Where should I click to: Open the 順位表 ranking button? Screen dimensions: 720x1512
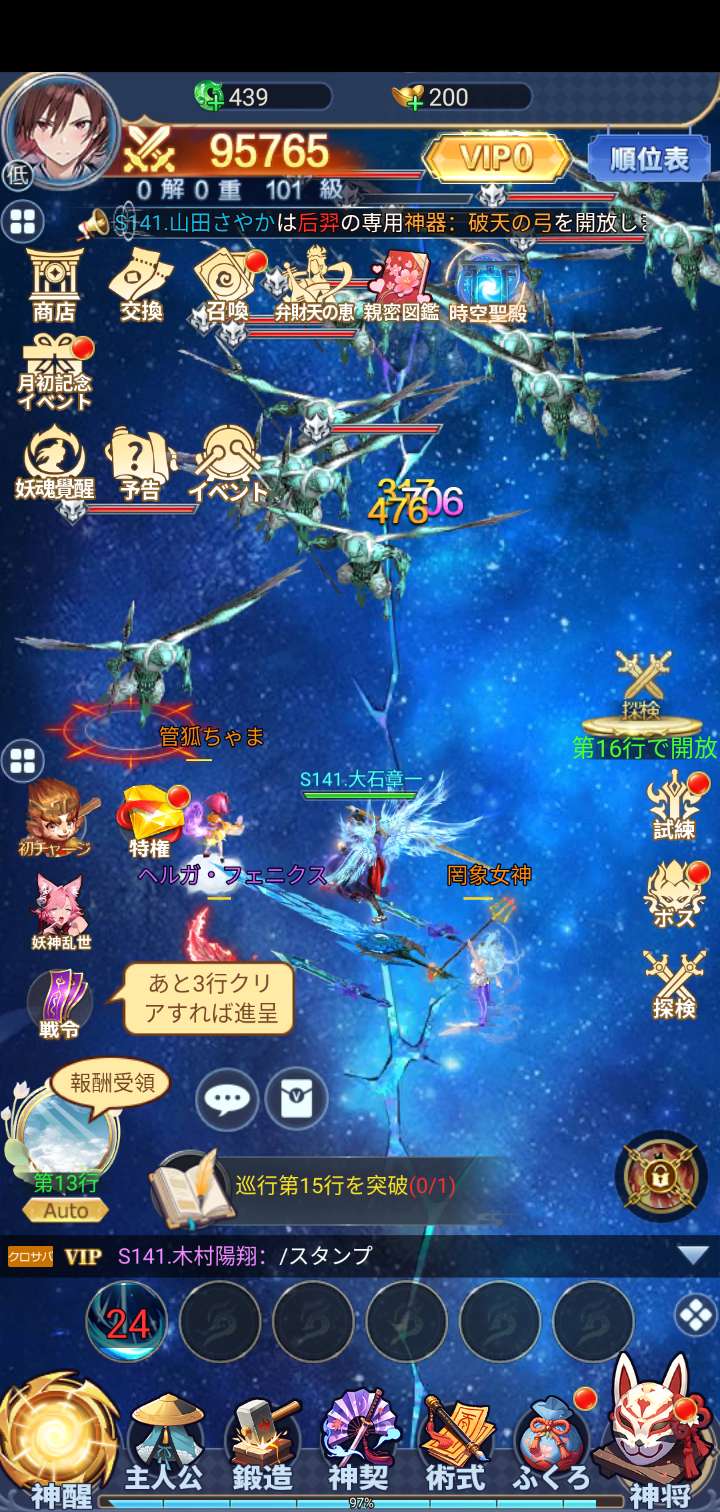649,158
